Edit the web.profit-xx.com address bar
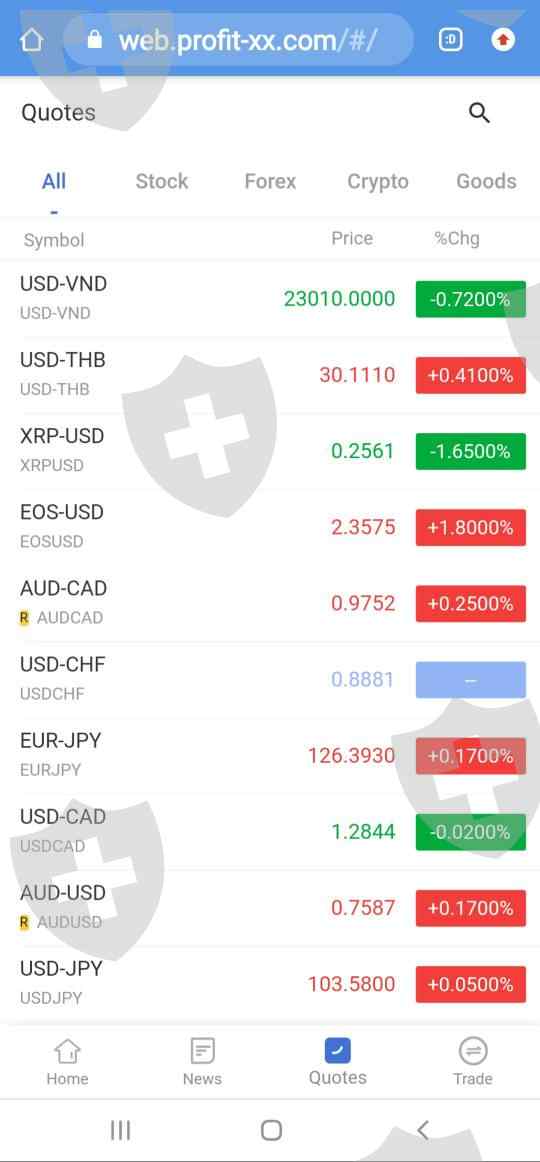Image resolution: width=540 pixels, height=1162 pixels. click(x=239, y=40)
